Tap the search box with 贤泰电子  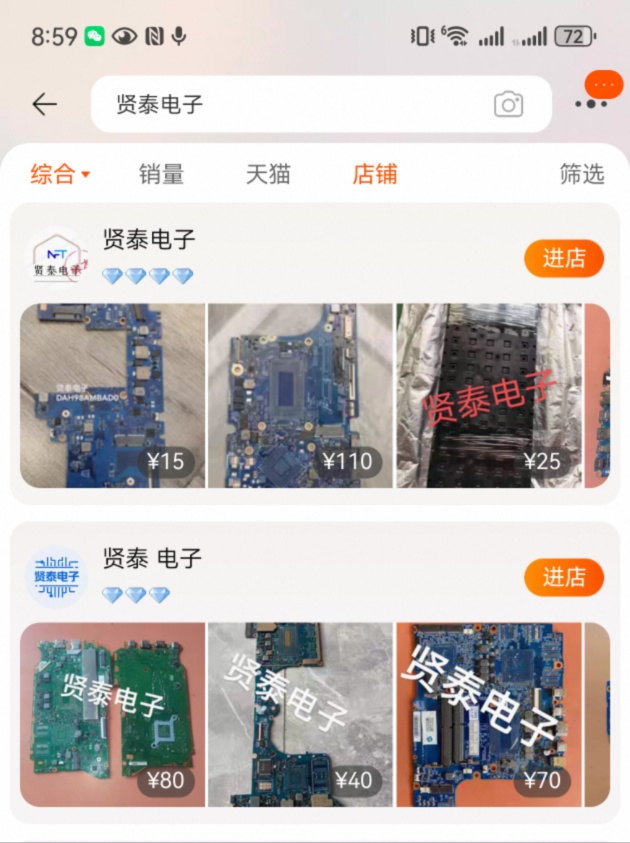[290, 104]
